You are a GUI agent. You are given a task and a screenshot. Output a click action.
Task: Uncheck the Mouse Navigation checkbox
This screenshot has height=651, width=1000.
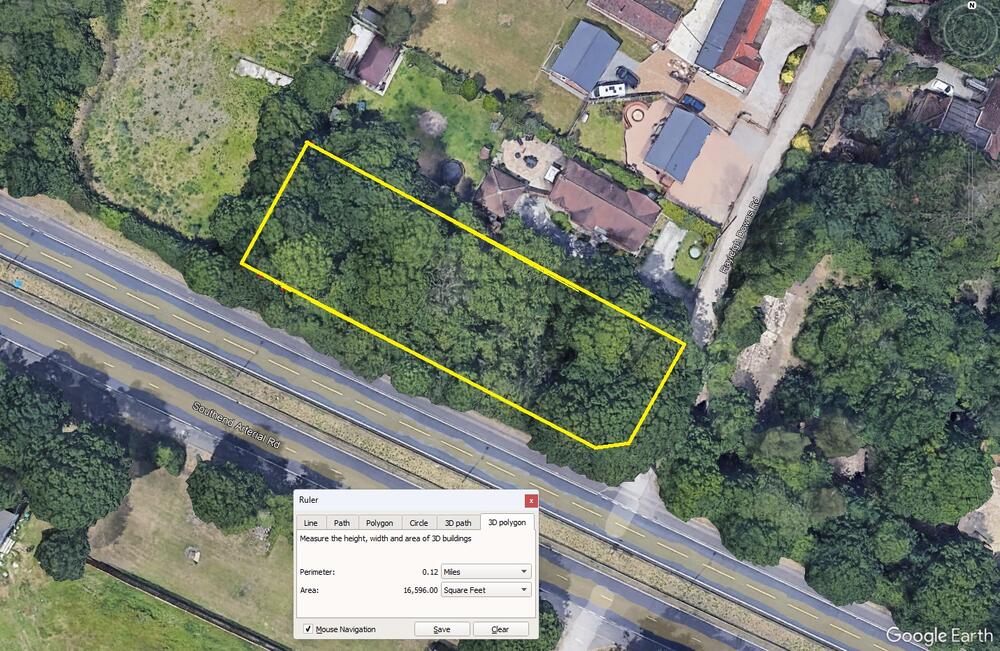[x=308, y=629]
